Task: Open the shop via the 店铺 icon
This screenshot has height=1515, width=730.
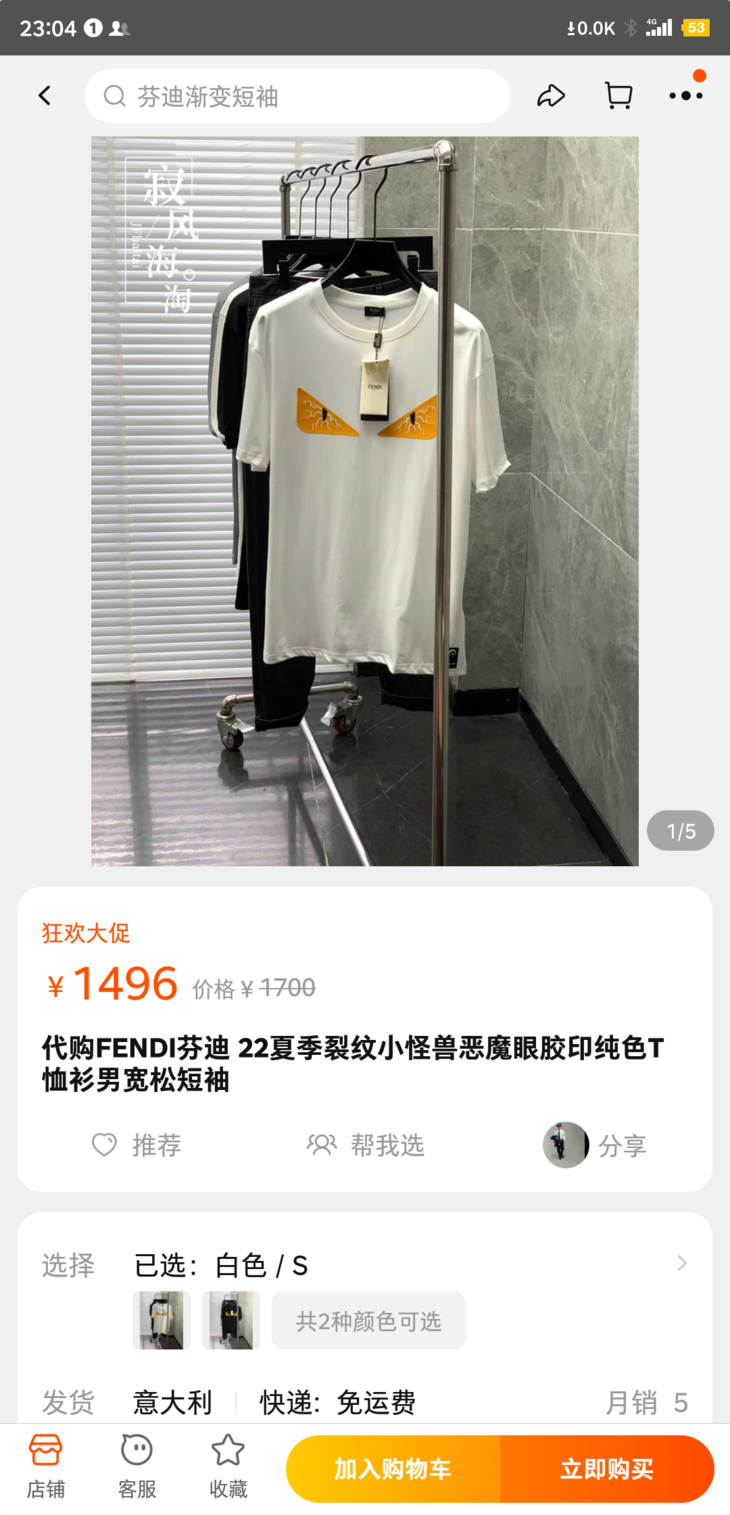Action: [45, 1468]
